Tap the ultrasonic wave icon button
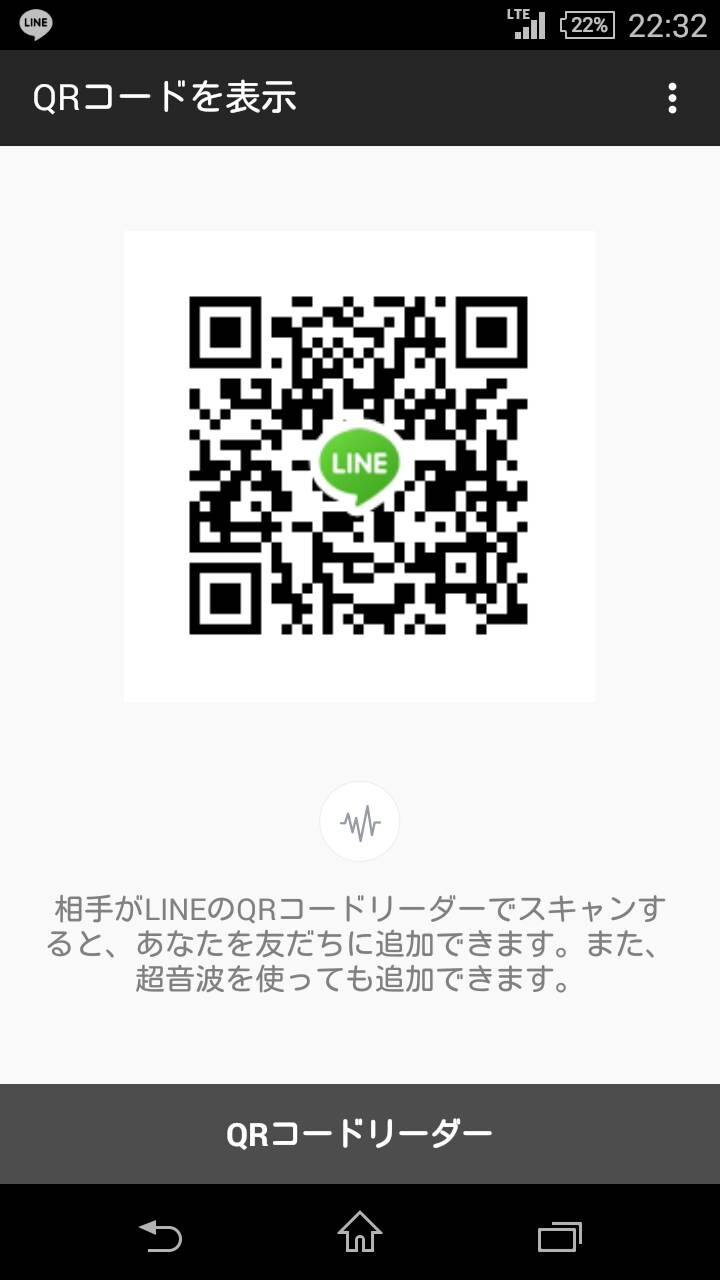Viewport: 720px width, 1280px height. click(360, 822)
